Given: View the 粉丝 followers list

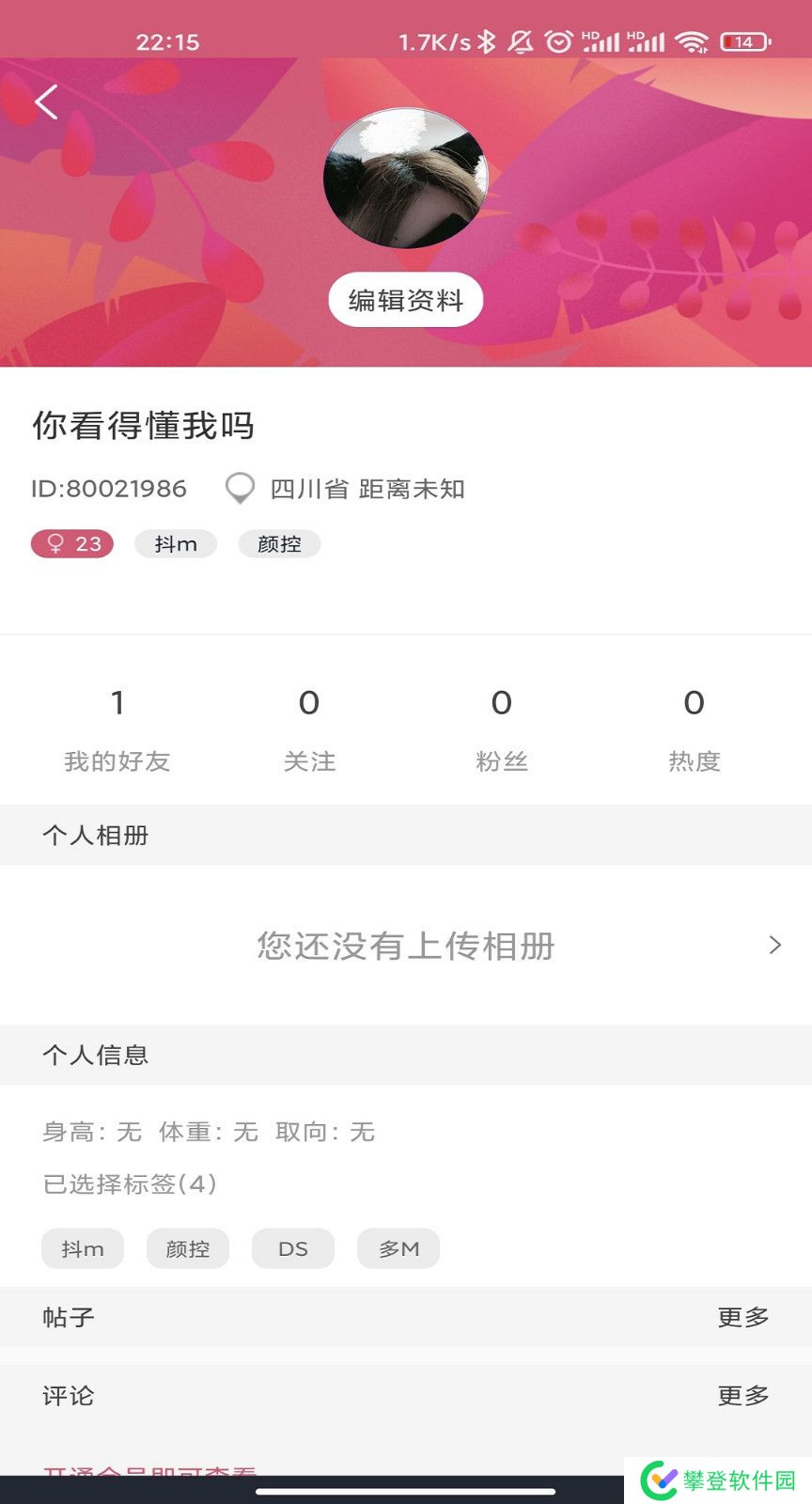Looking at the screenshot, I should point(502,729).
